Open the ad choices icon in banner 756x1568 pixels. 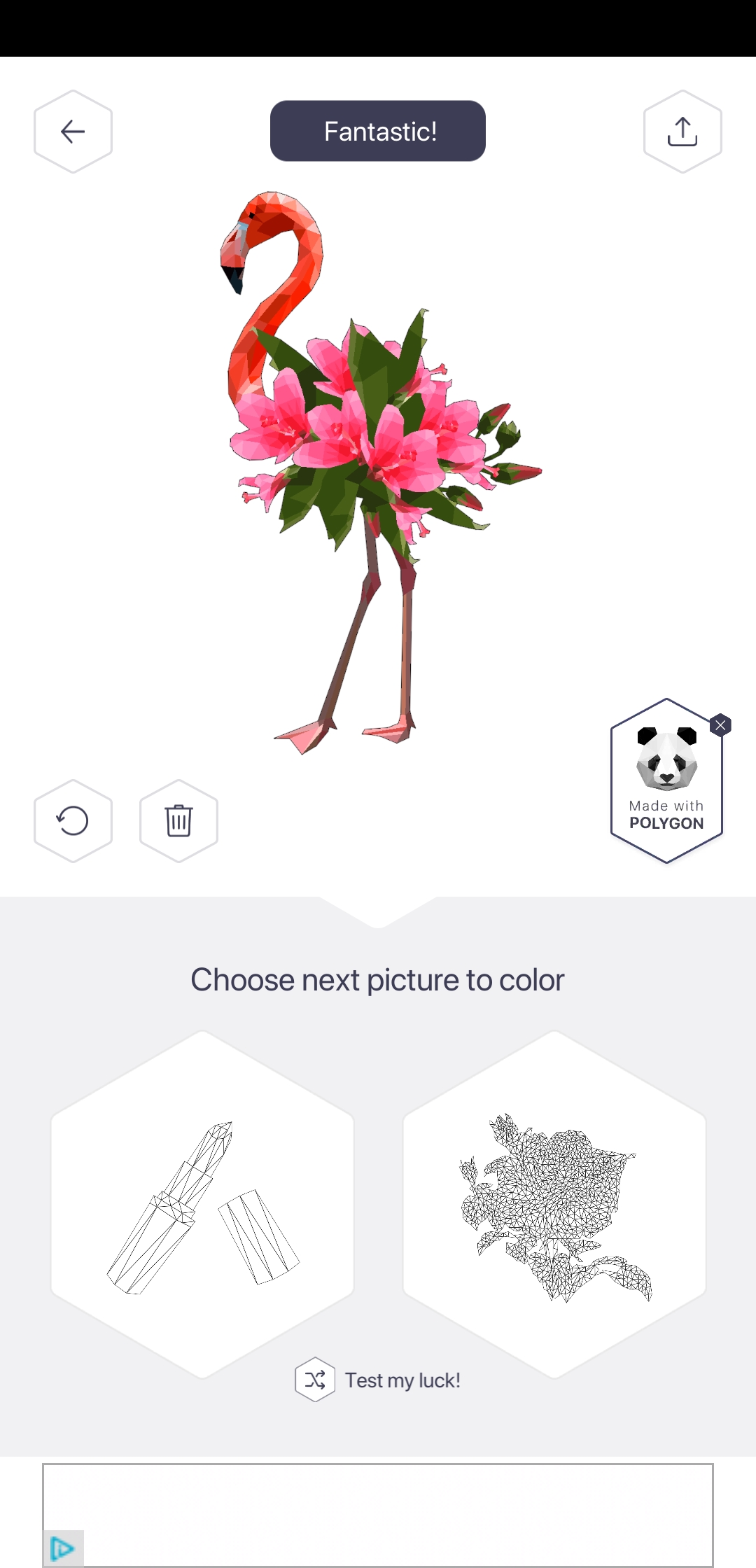click(63, 1548)
